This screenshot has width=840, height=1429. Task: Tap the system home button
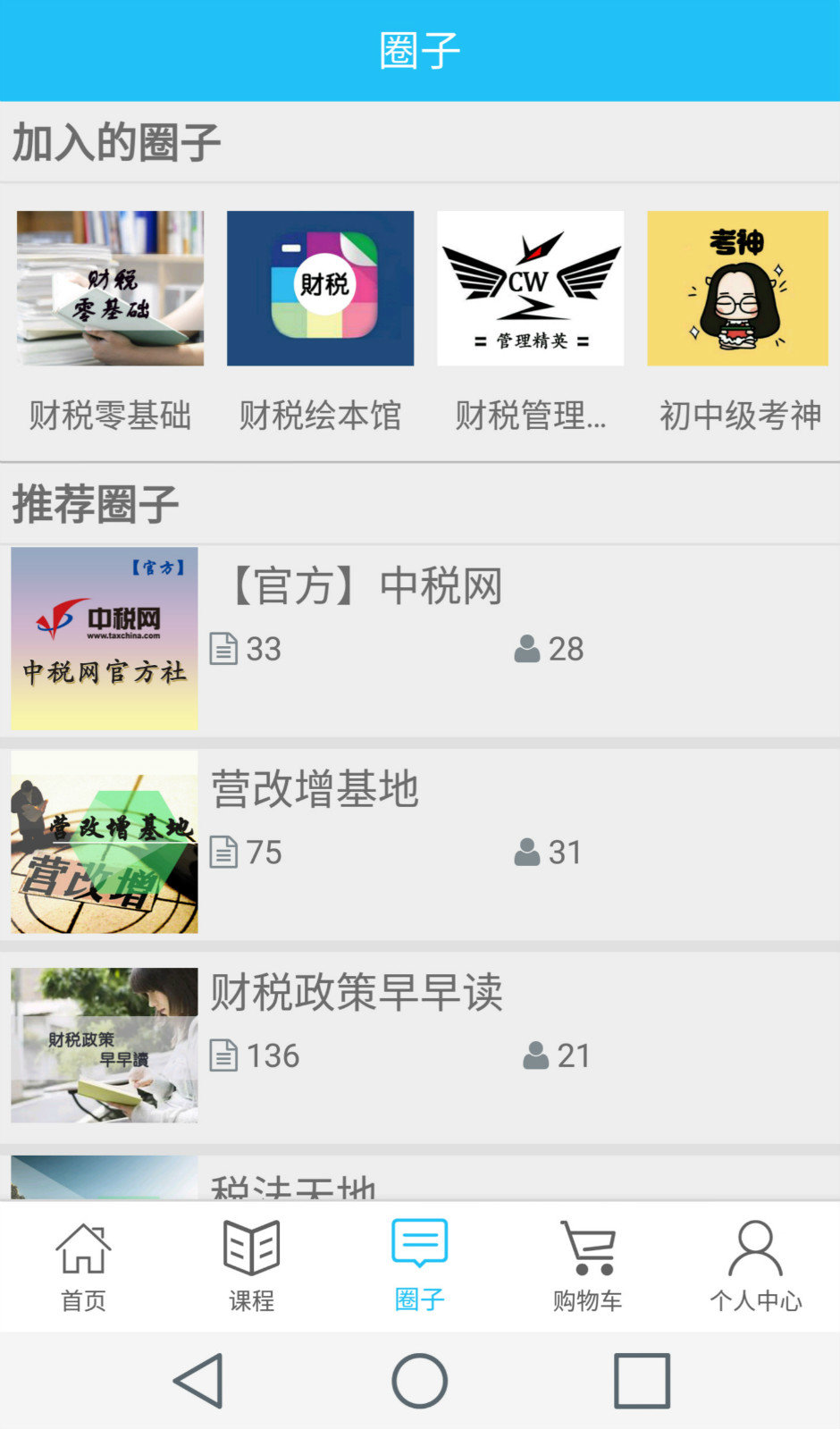click(x=419, y=1381)
